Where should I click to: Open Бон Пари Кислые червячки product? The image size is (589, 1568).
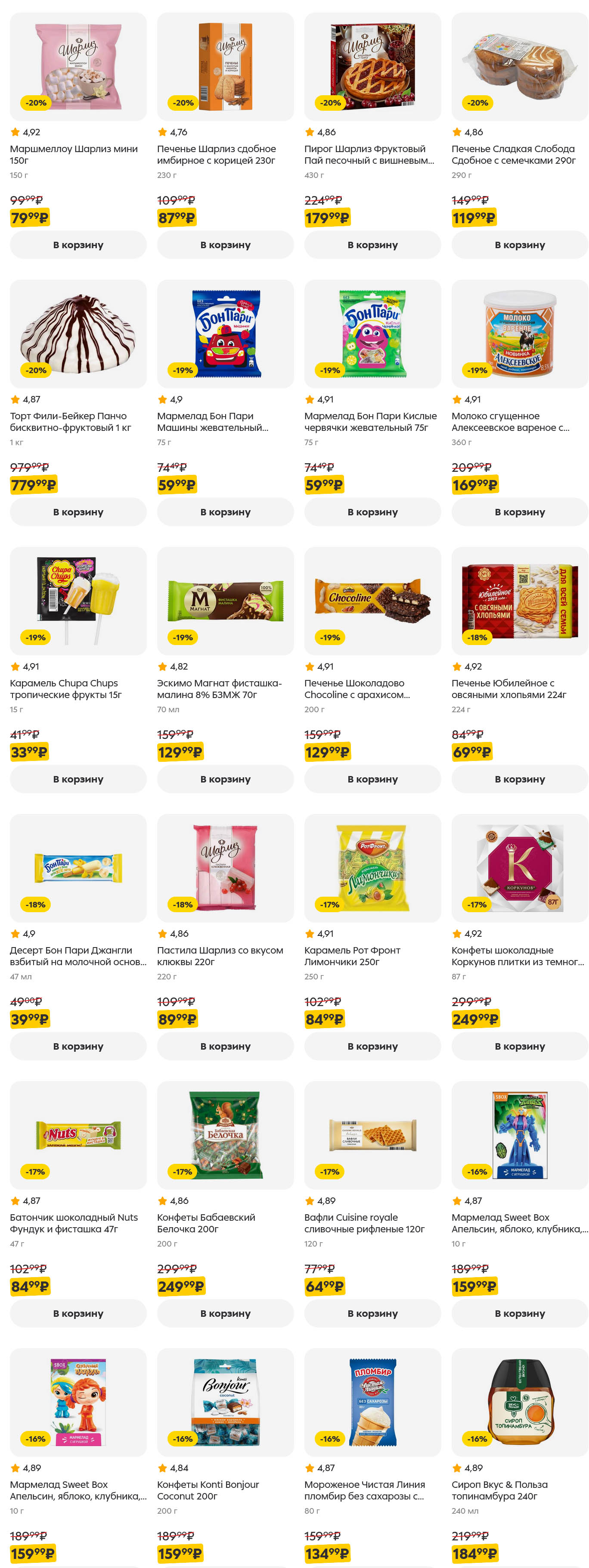point(372,334)
